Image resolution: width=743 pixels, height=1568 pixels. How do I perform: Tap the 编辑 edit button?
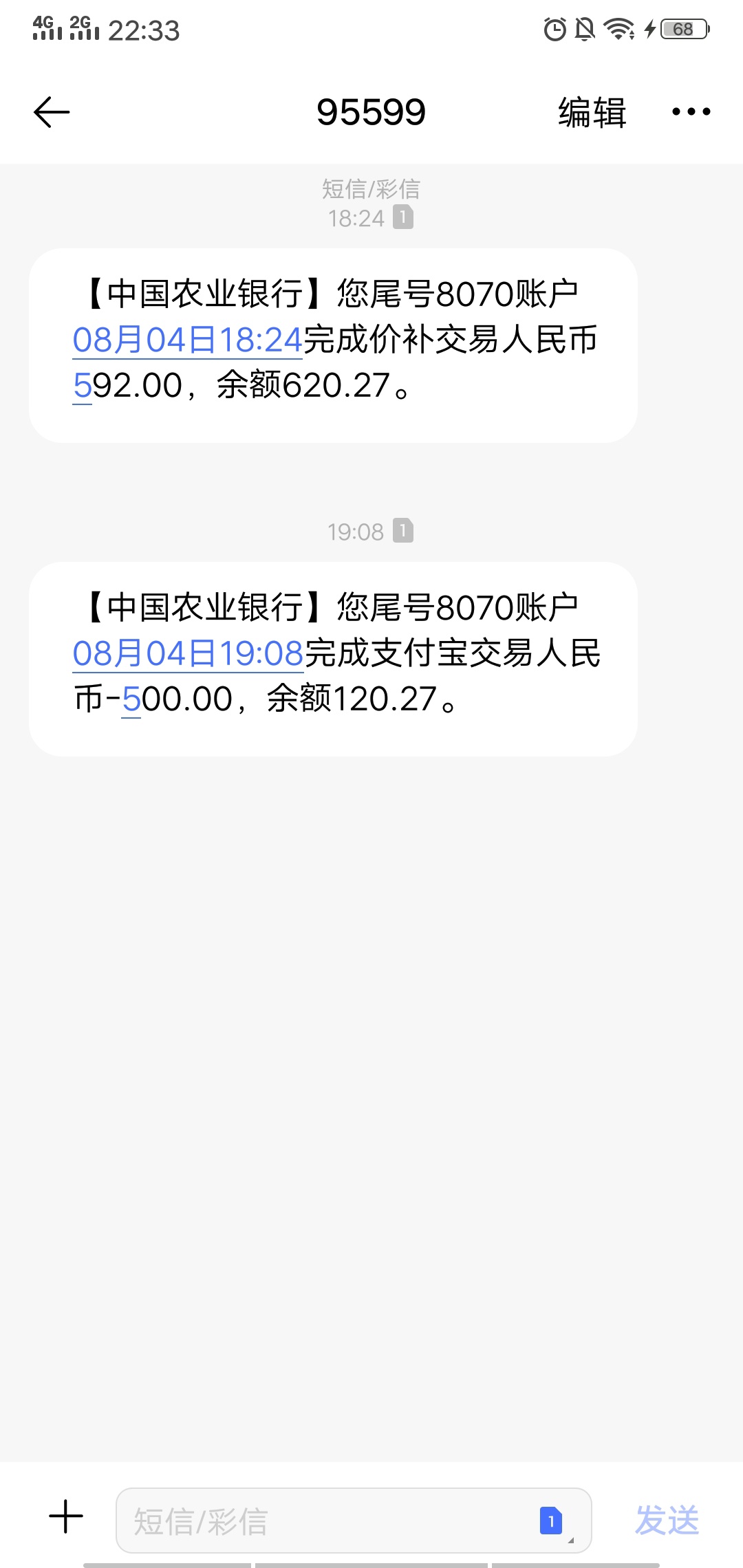(x=592, y=112)
